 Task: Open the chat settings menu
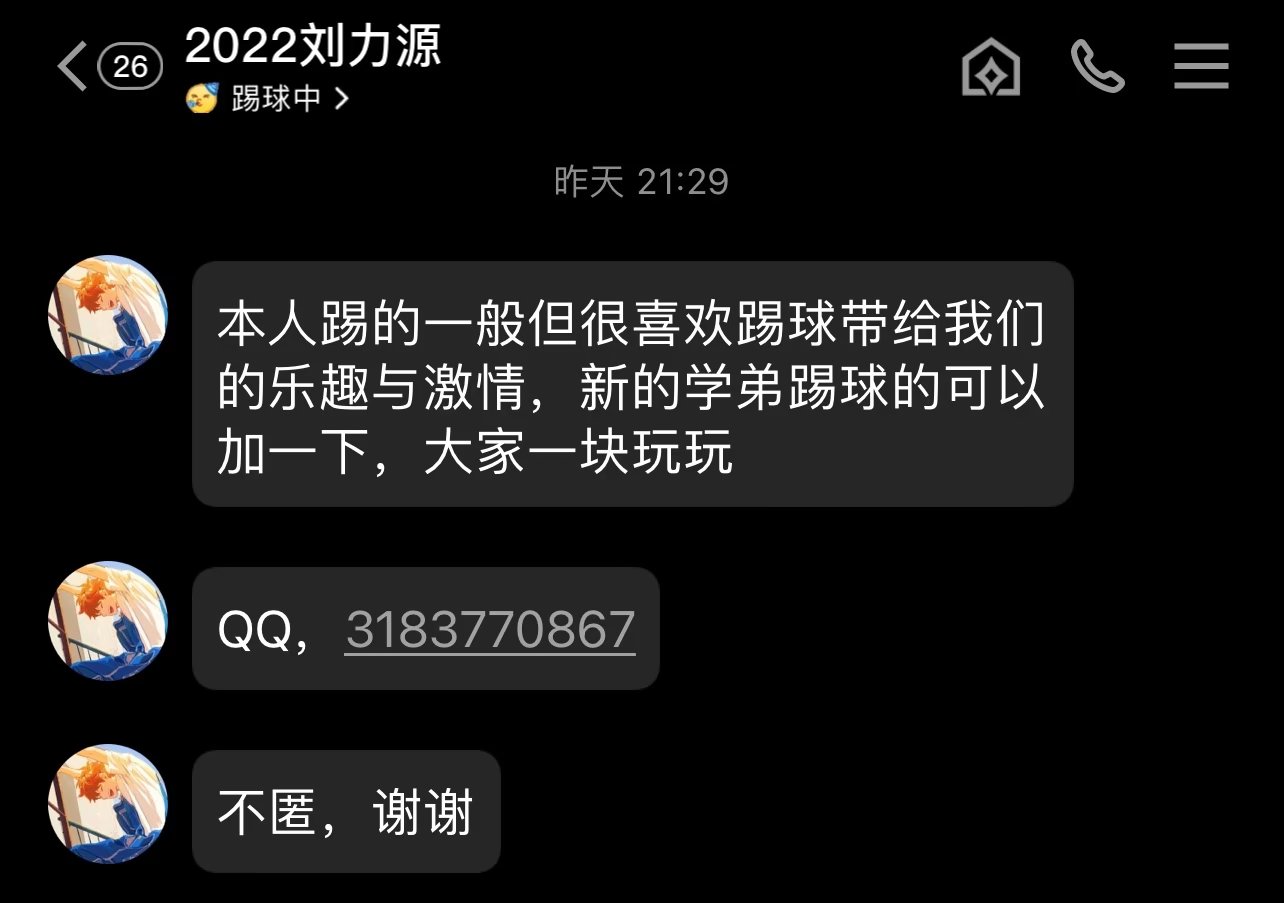pos(1201,67)
